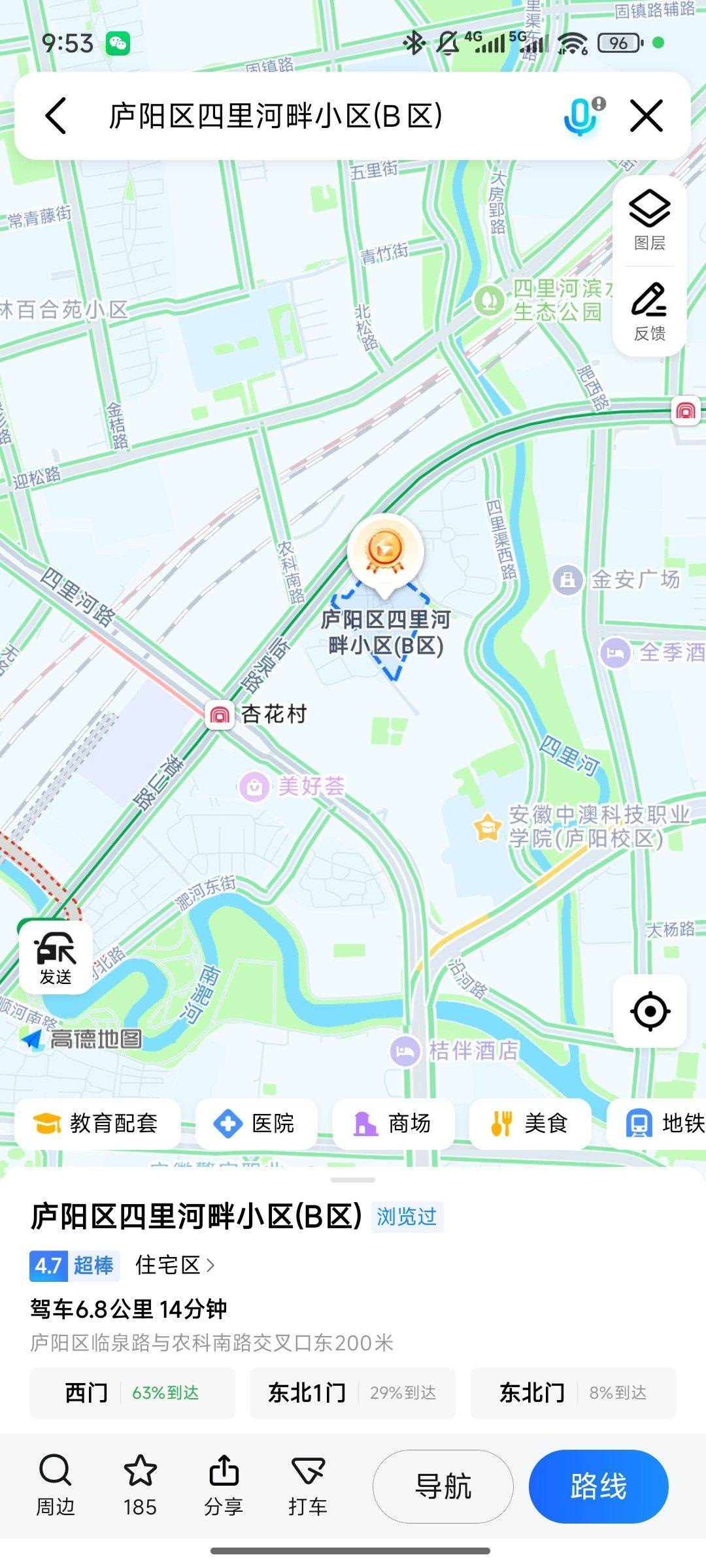Show nearby 地铁 subway stations
This screenshot has width=706, height=1568.
coord(660,1124)
